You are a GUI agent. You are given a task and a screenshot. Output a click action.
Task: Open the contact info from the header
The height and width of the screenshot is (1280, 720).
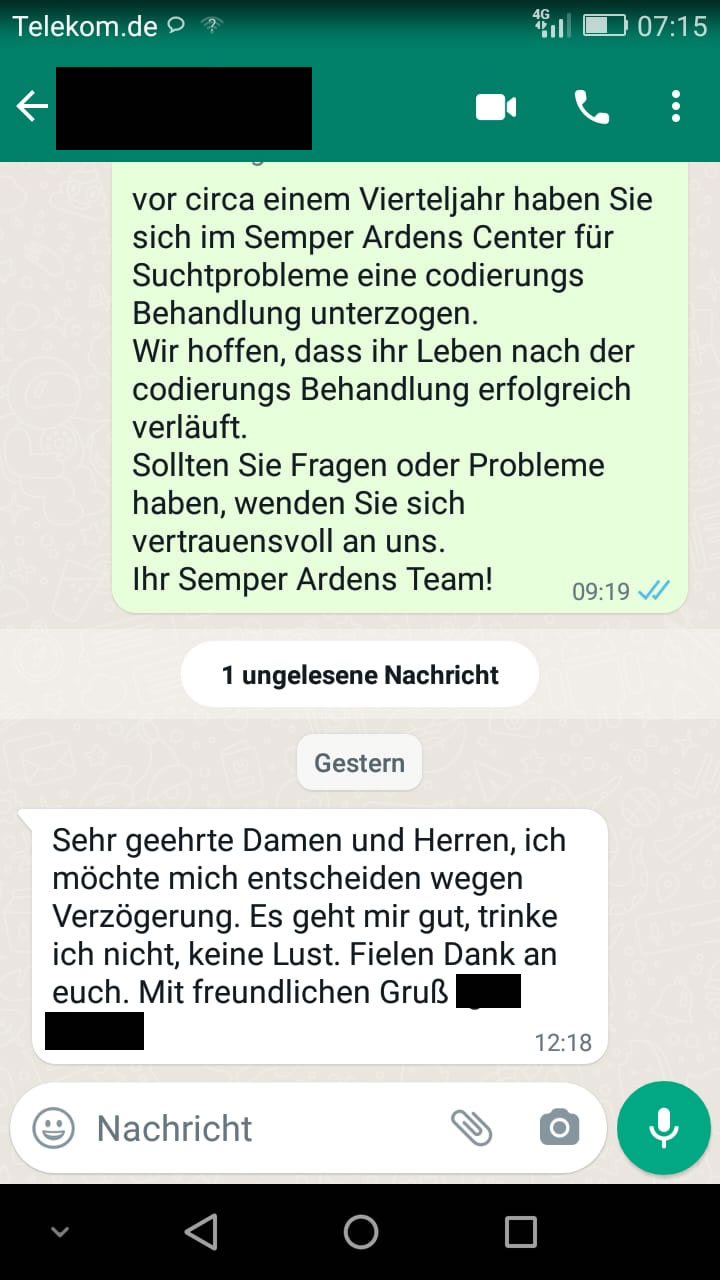(x=184, y=108)
